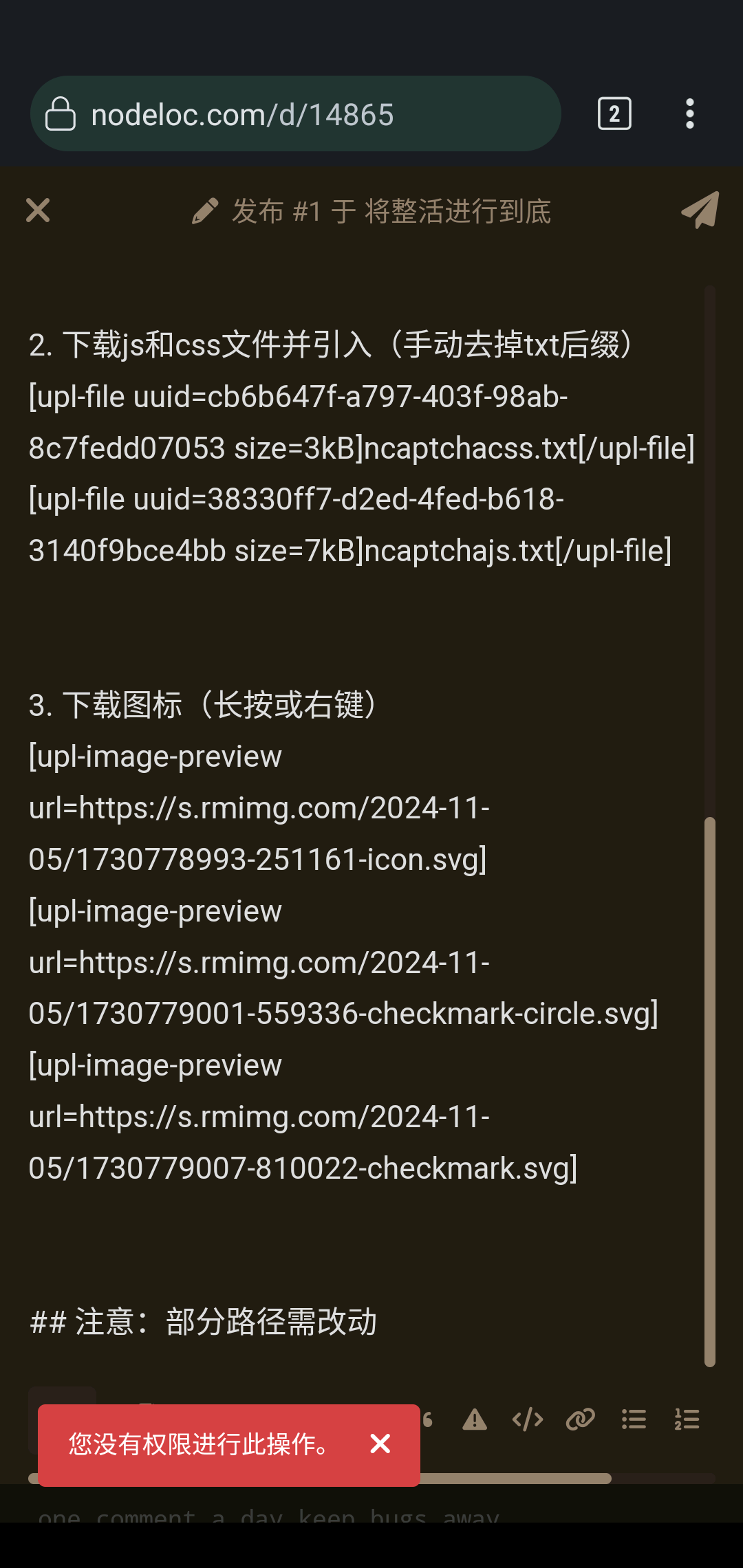
Task: Tap the address bar showing nodeloc.com
Action: [x=295, y=113]
